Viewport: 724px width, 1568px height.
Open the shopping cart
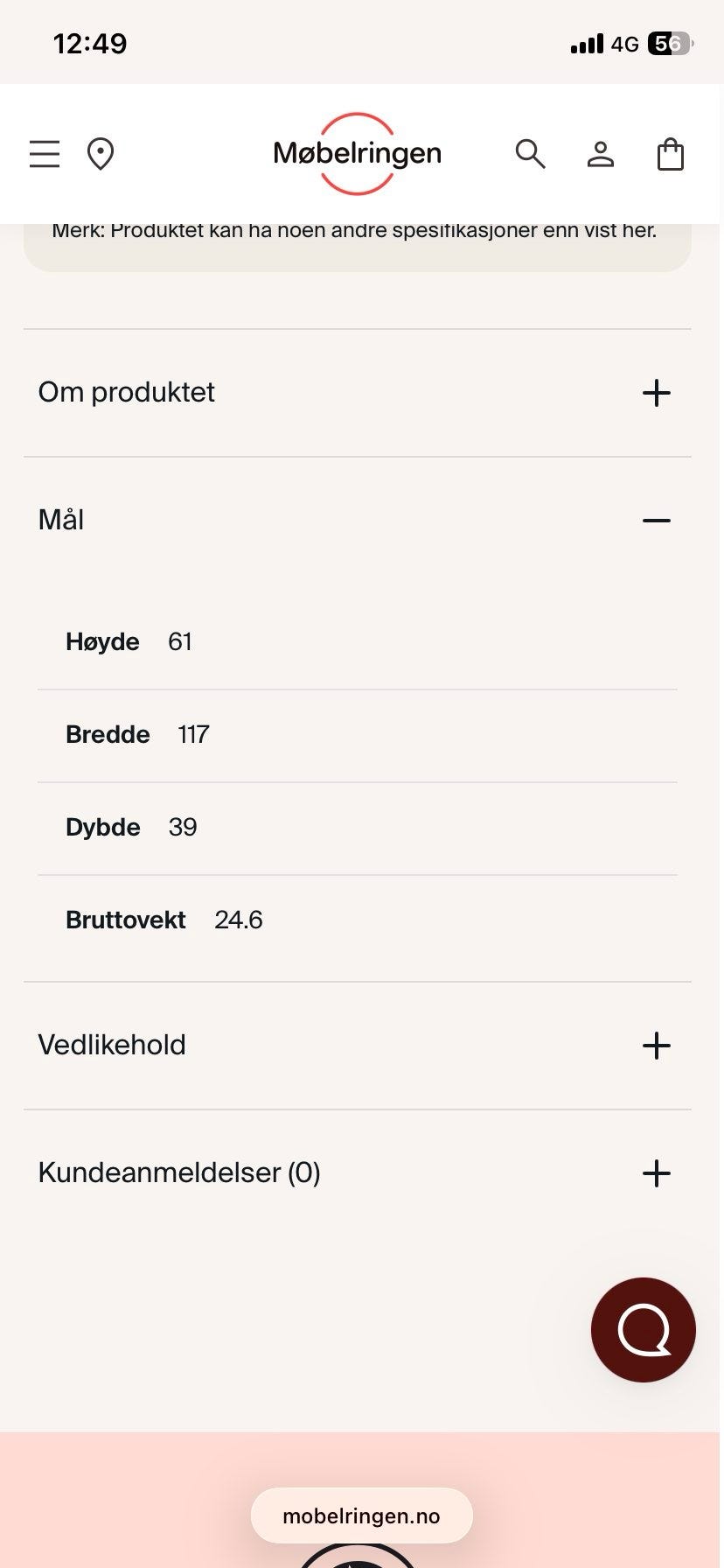coord(670,154)
